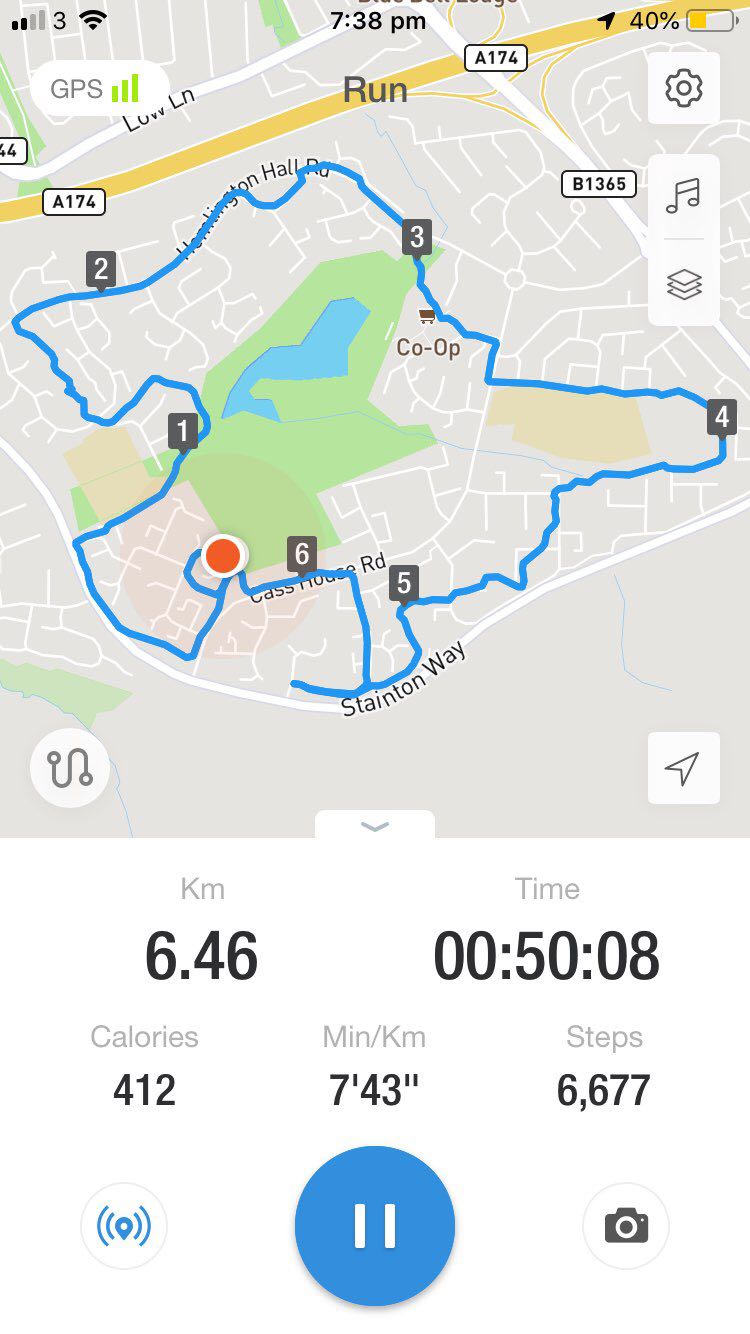
Task: Open the music controls
Action: pyautogui.click(x=684, y=196)
